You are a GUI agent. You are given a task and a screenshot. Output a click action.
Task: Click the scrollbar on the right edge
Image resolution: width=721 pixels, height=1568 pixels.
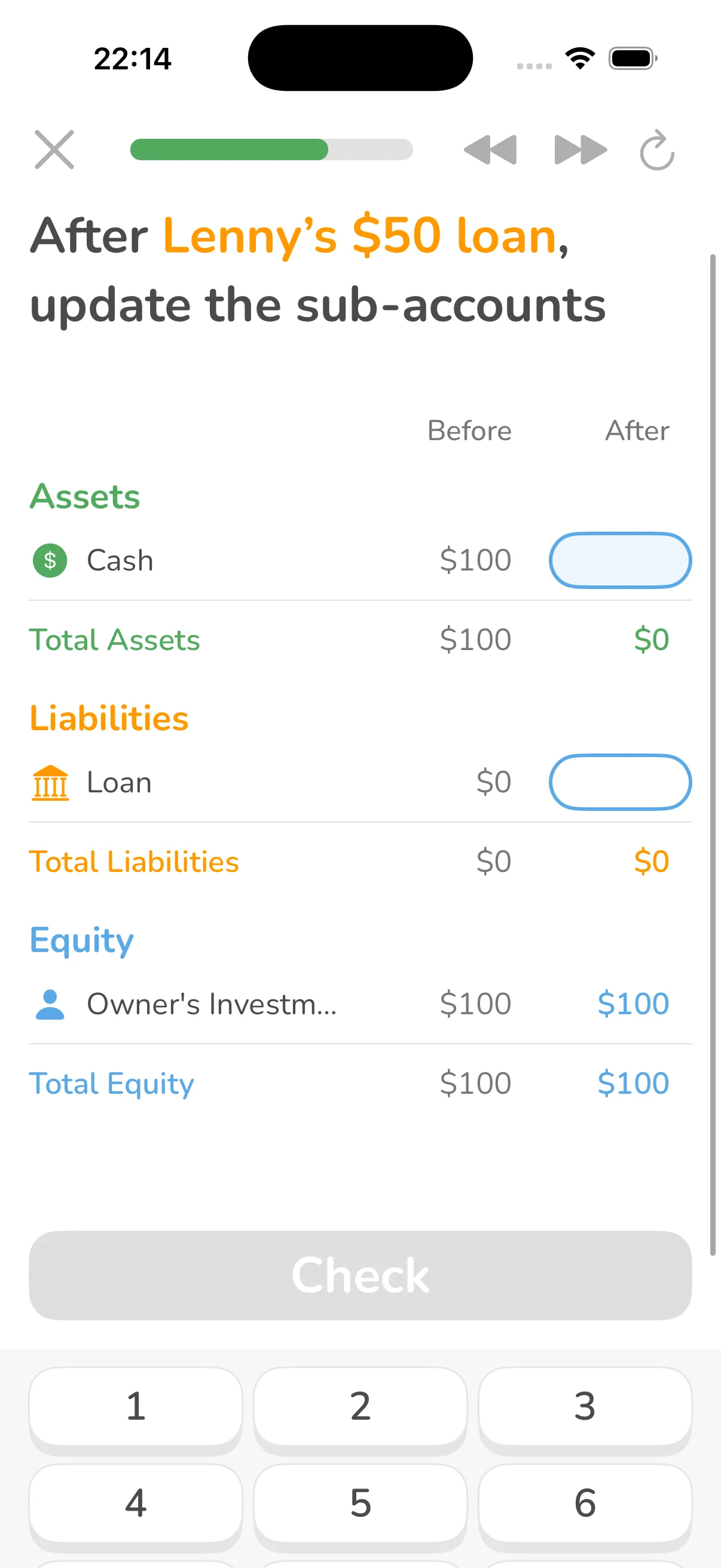coord(713,730)
